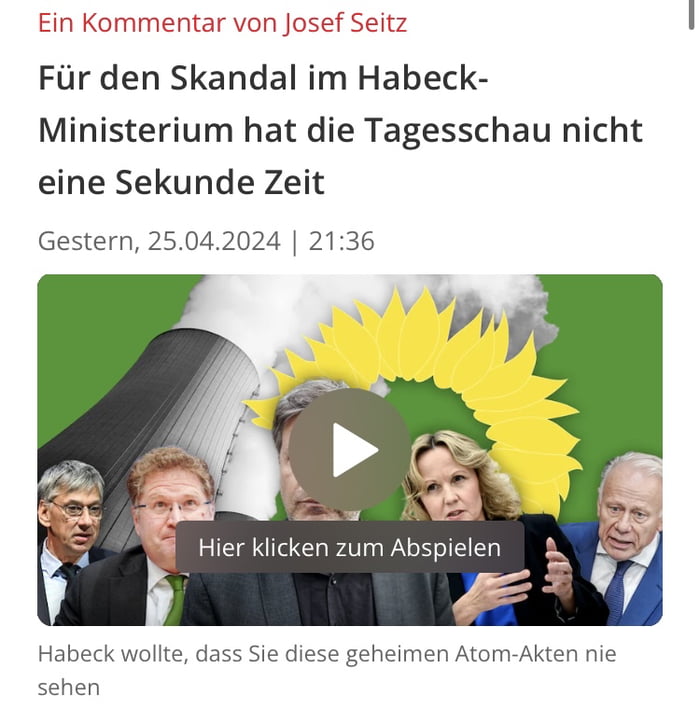Image resolution: width=700 pixels, height=710 pixels.
Task: Play the video about Habeck's Atom-Akten
Action: coord(349,449)
